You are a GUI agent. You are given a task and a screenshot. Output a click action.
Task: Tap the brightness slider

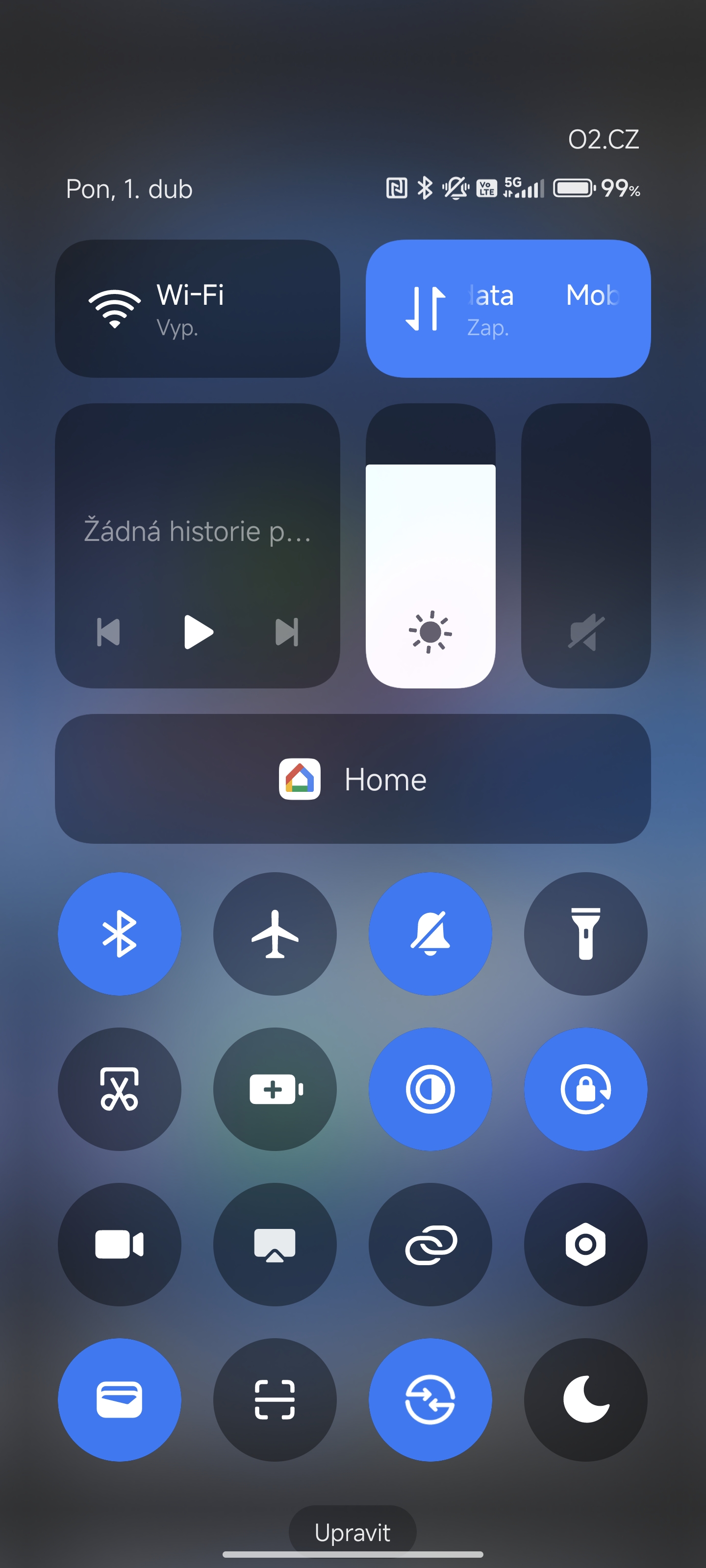tap(430, 545)
